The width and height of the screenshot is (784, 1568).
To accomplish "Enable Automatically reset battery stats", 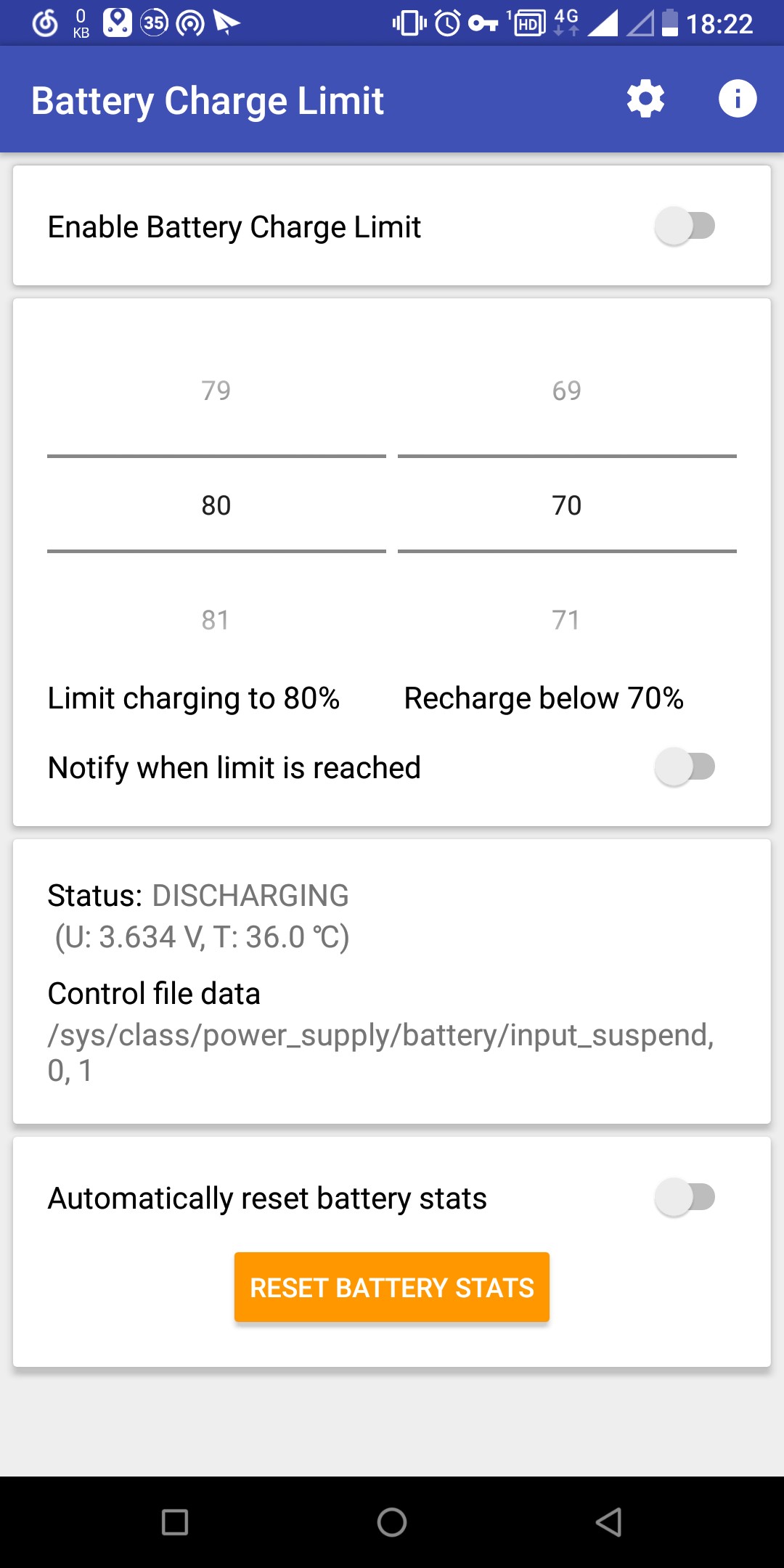I will tap(685, 1197).
